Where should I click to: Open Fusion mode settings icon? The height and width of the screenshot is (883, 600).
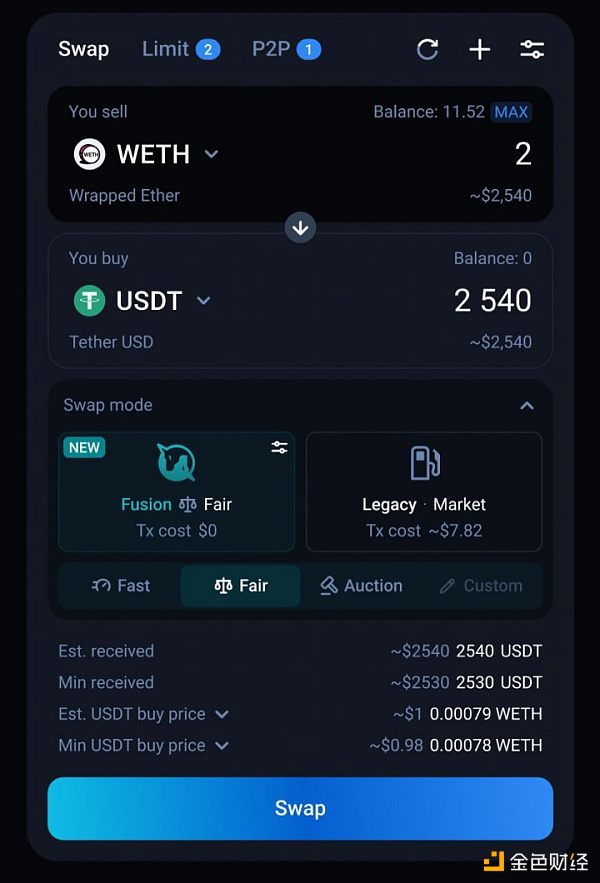(279, 447)
